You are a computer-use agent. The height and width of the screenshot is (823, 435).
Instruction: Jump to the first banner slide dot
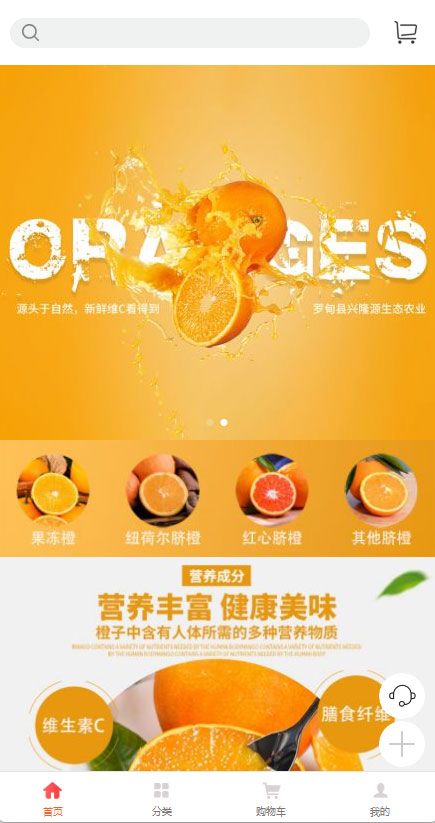coord(210,423)
